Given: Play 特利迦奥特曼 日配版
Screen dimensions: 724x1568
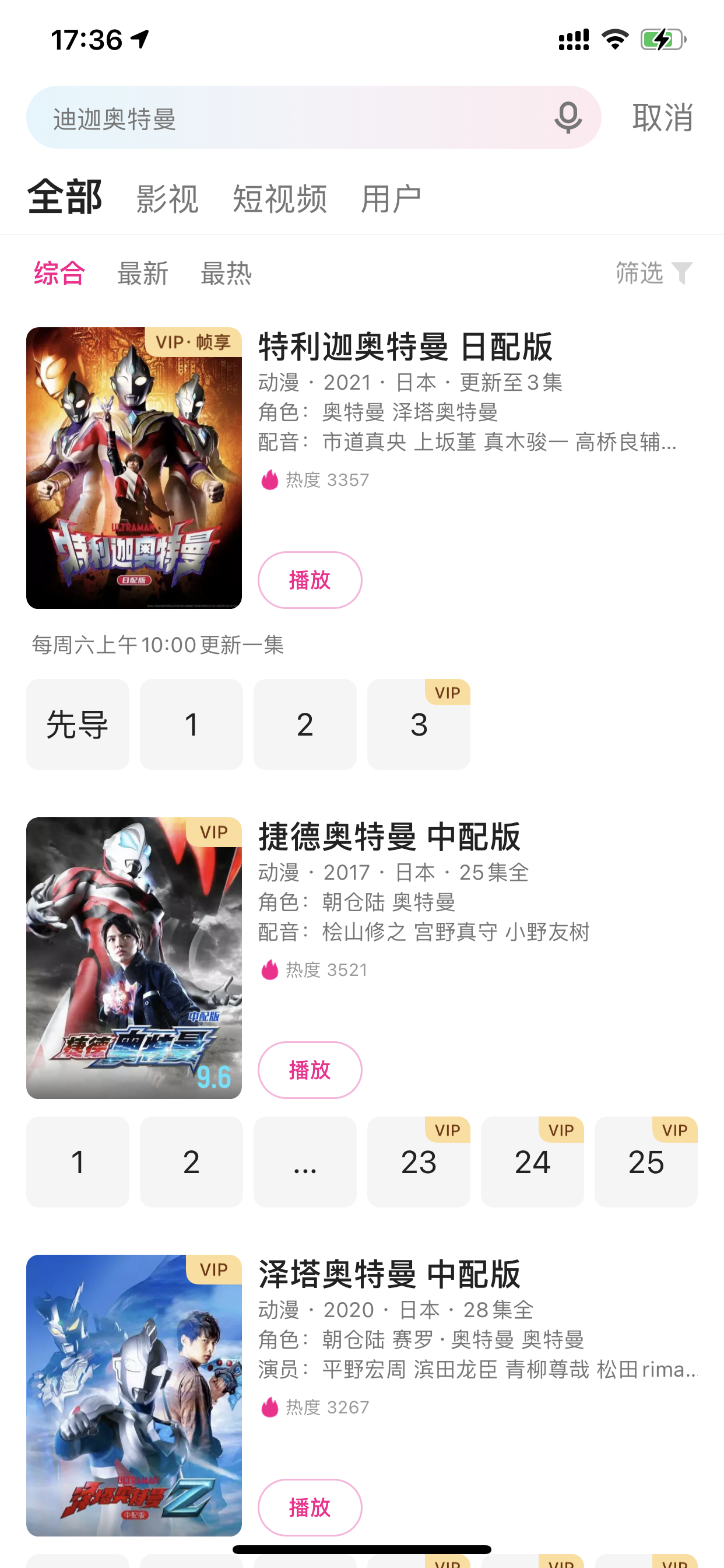Looking at the screenshot, I should click(310, 580).
